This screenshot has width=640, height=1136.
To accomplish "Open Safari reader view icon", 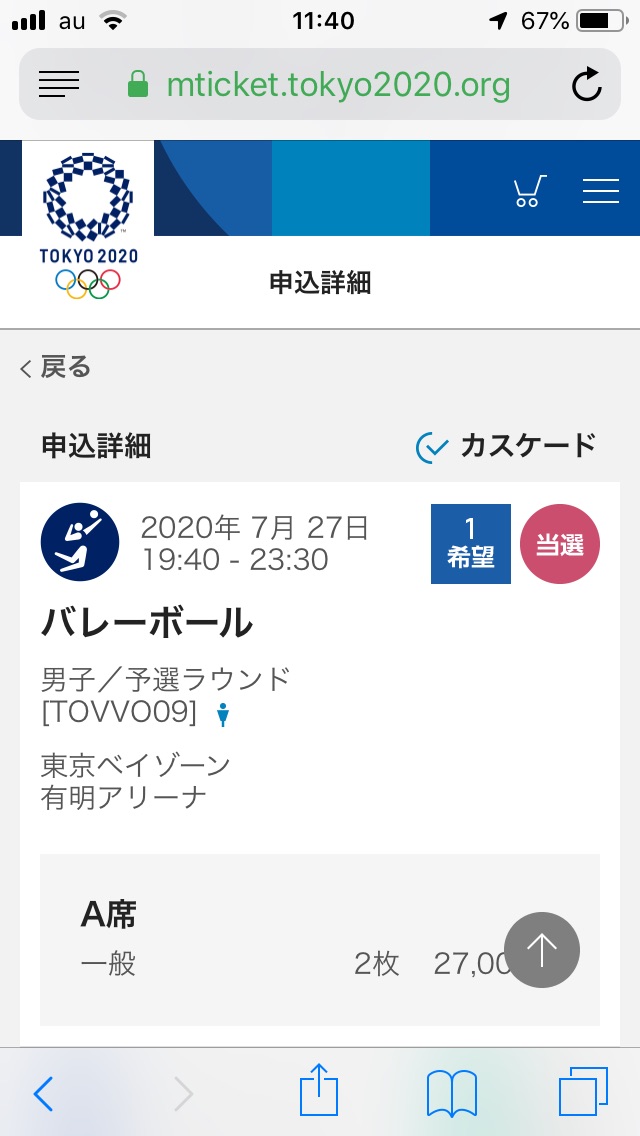I will (x=59, y=85).
